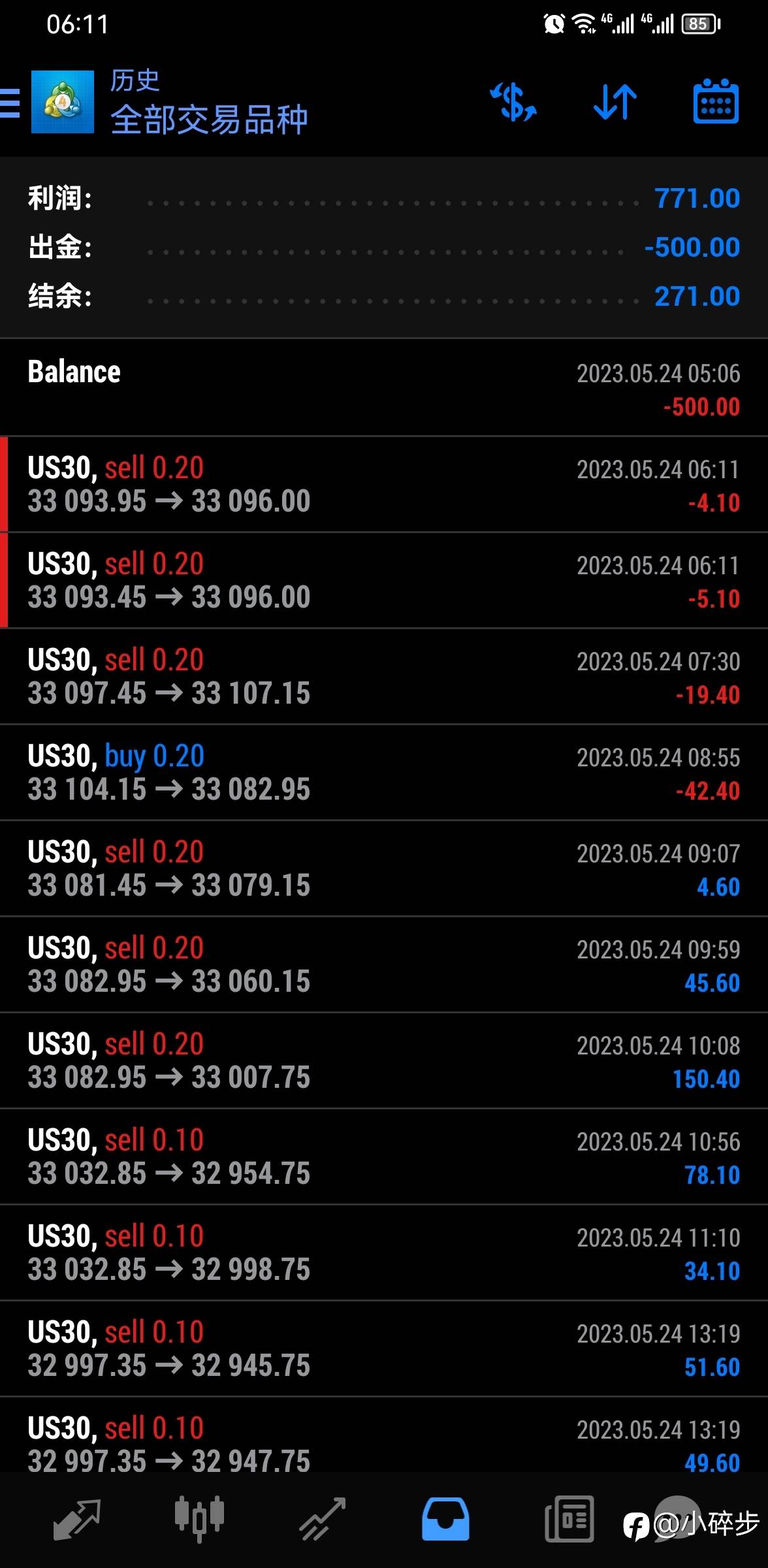Switch to the Trade tab
768x1568 pixels.
323,1519
